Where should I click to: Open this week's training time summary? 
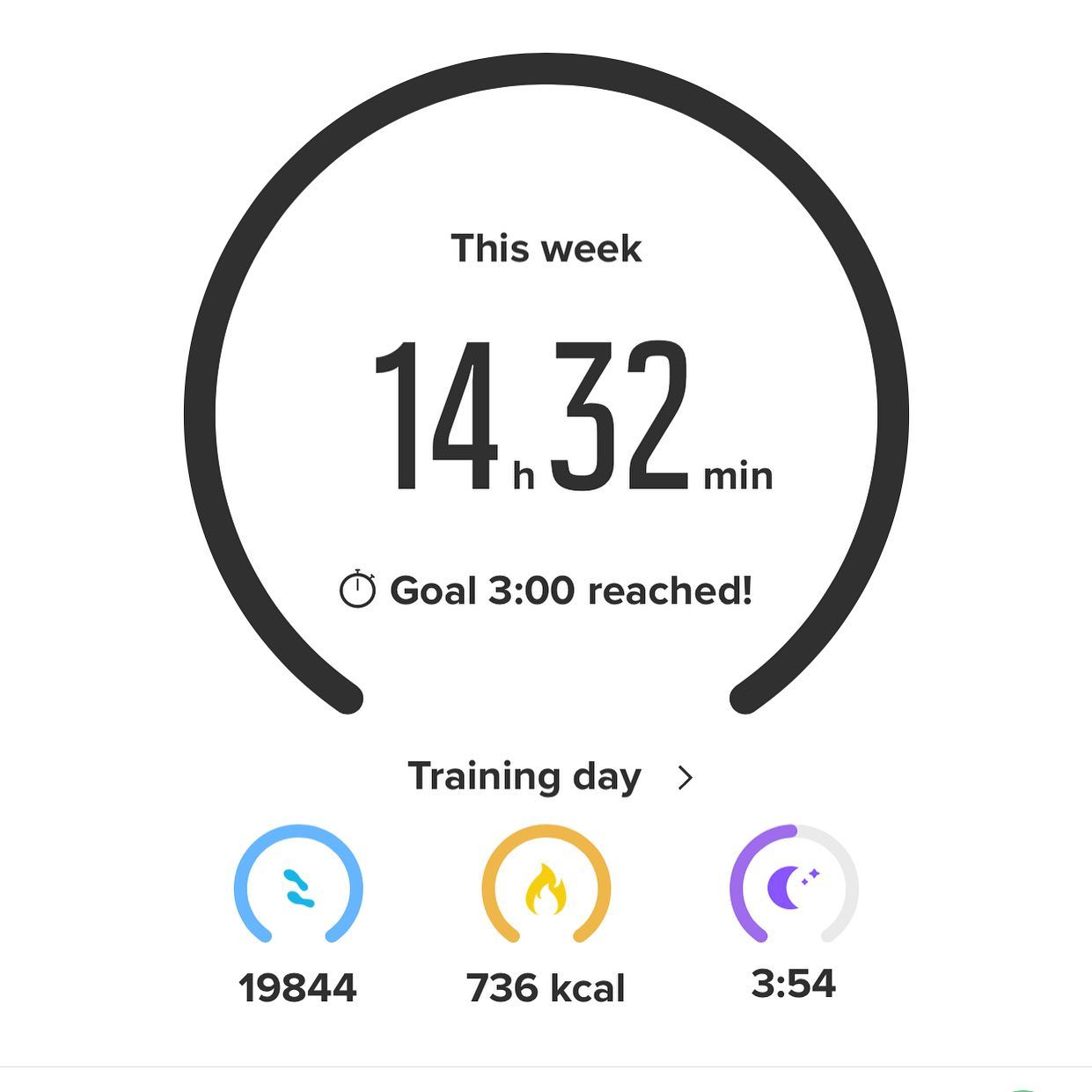pos(546,414)
